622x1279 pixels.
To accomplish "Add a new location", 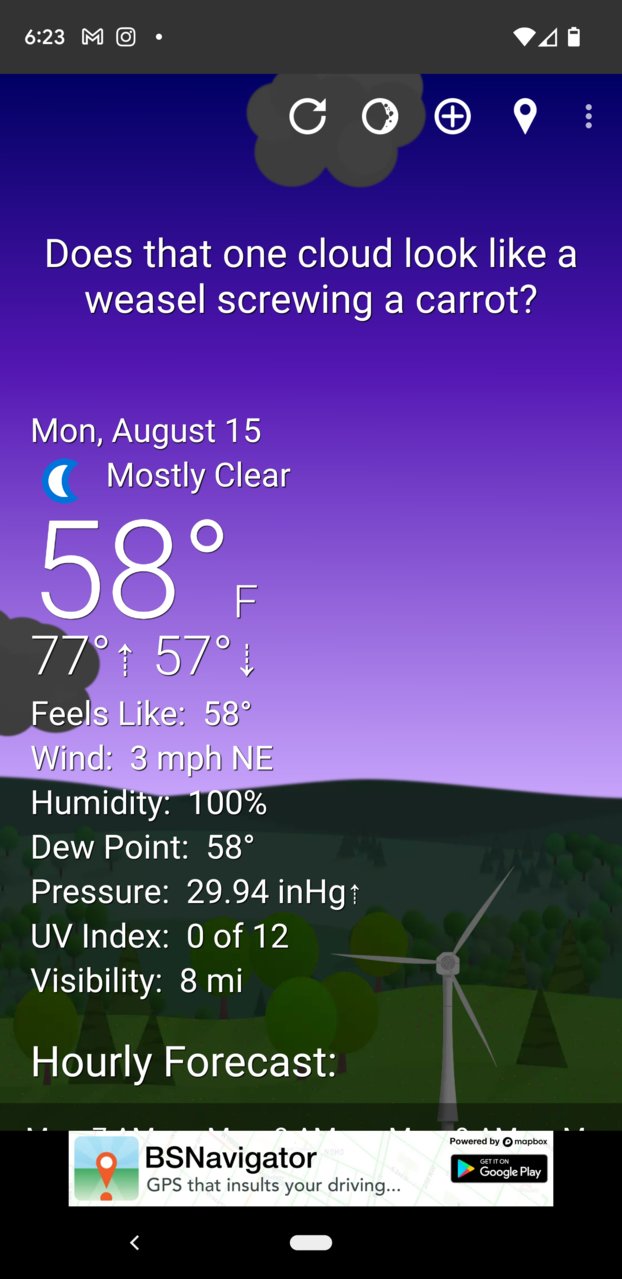I will (x=452, y=117).
